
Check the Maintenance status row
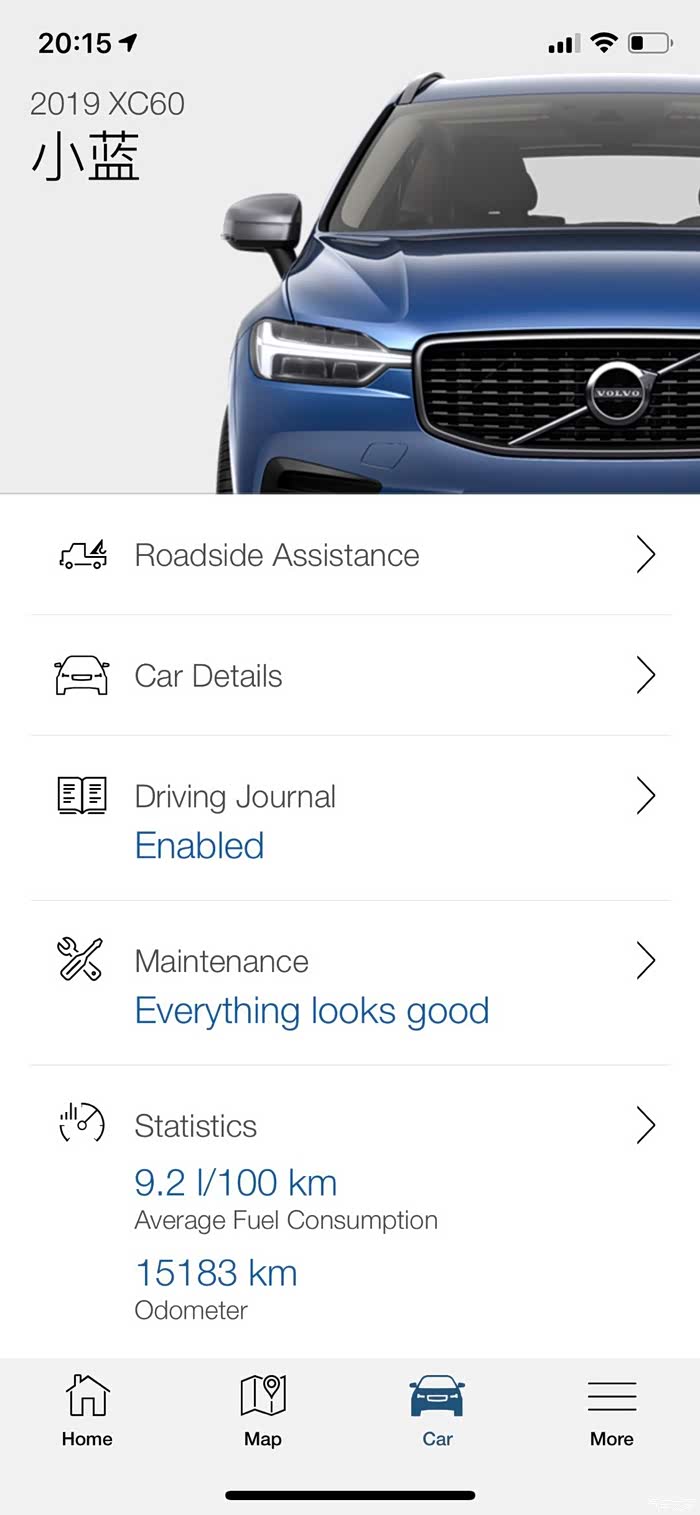350,984
